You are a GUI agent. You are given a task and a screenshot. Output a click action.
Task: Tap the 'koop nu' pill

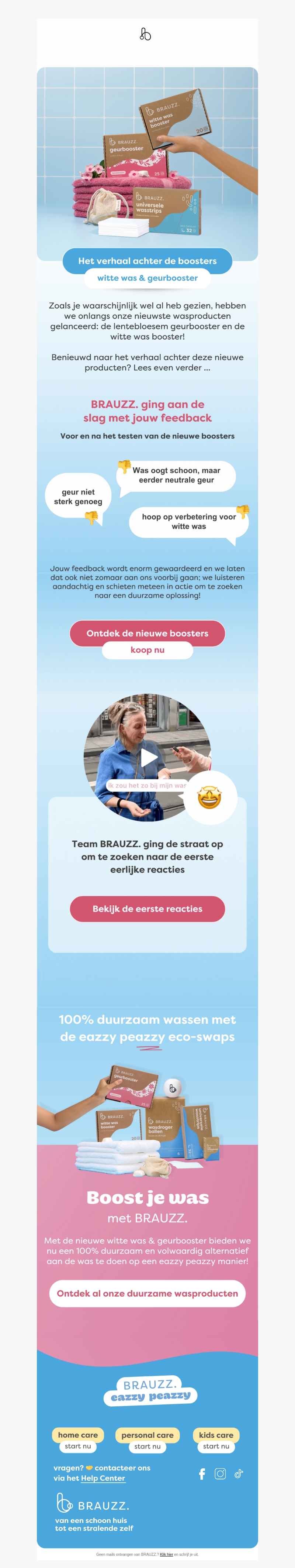[147, 650]
